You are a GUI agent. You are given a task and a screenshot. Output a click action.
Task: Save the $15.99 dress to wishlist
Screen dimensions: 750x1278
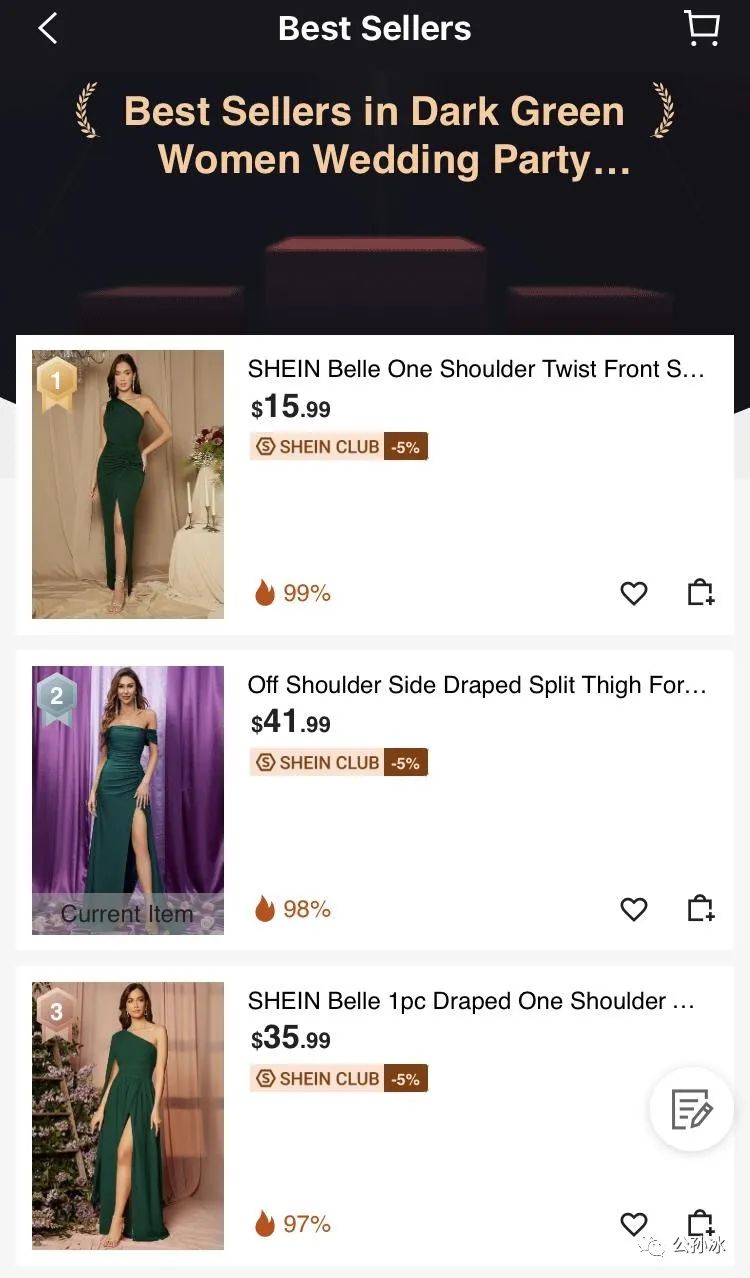pyautogui.click(x=634, y=593)
